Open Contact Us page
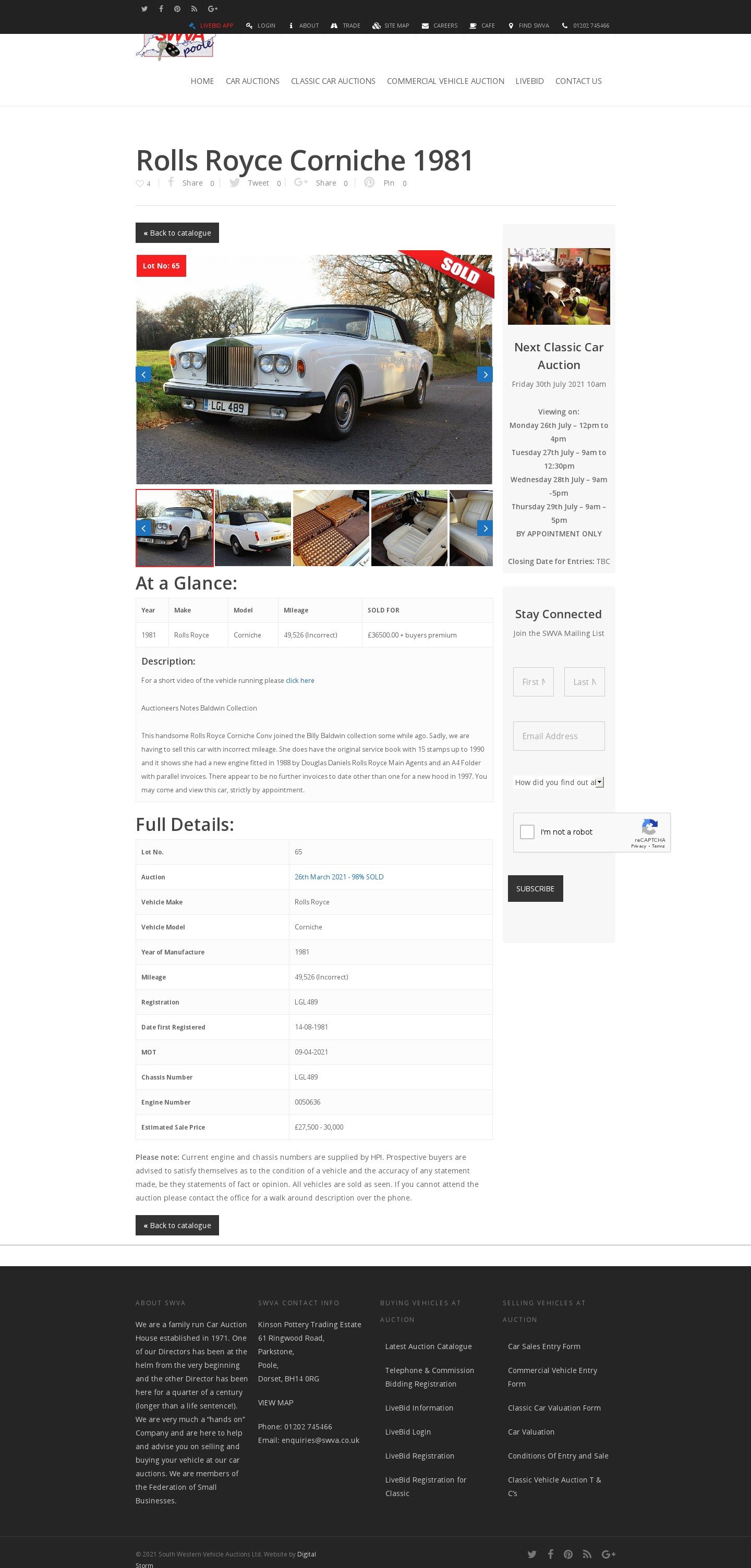The image size is (751, 1568). pos(577,81)
